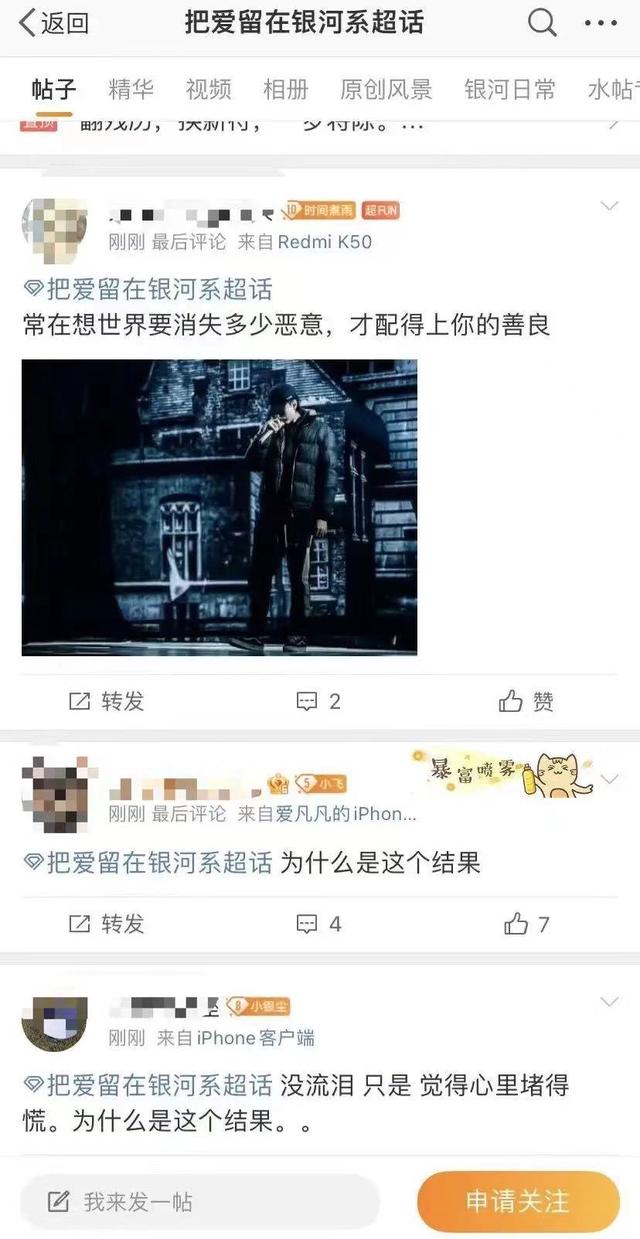Like the post with the stage photo

(x=526, y=701)
